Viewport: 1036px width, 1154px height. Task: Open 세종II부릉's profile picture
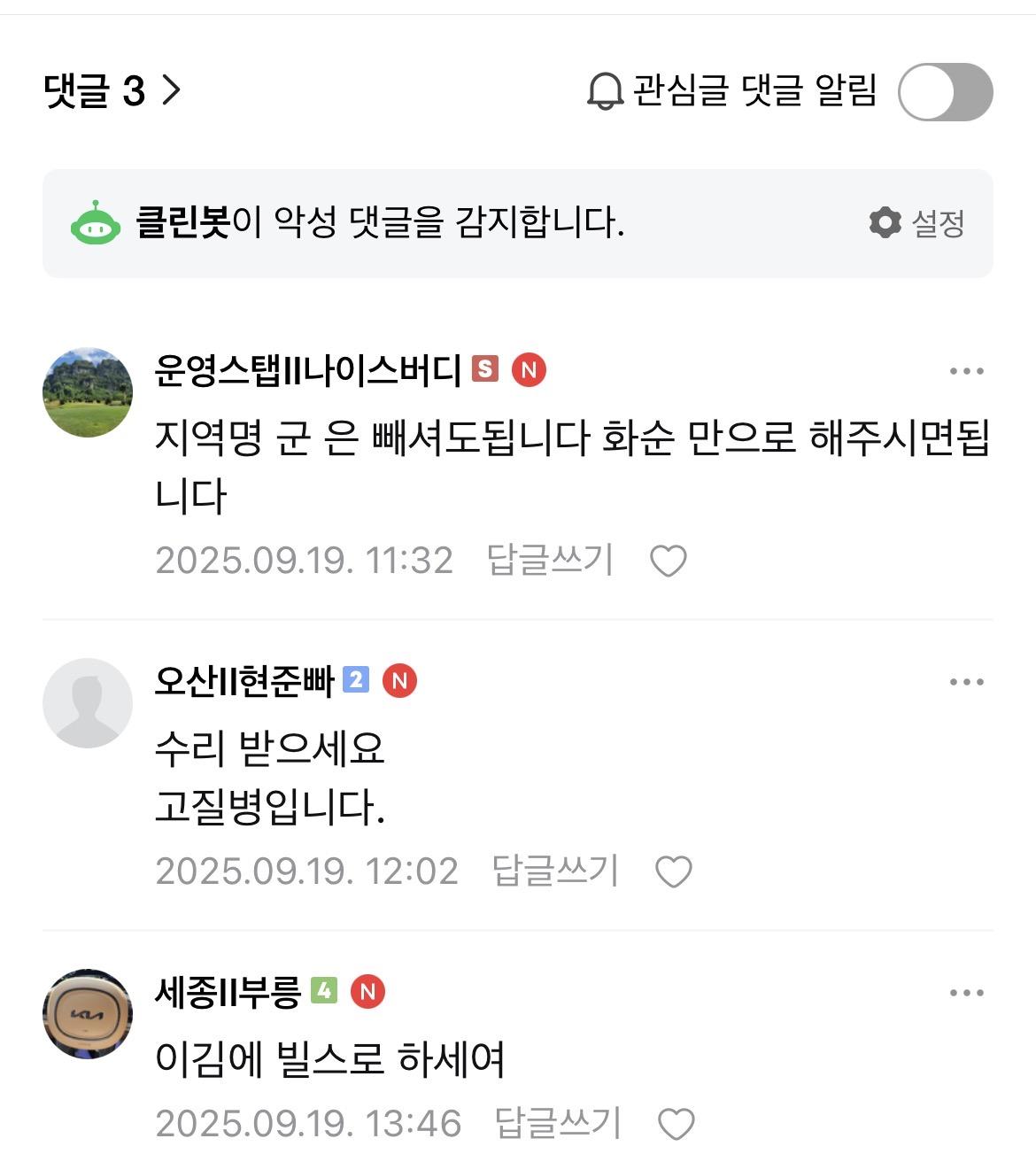pos(88,1013)
